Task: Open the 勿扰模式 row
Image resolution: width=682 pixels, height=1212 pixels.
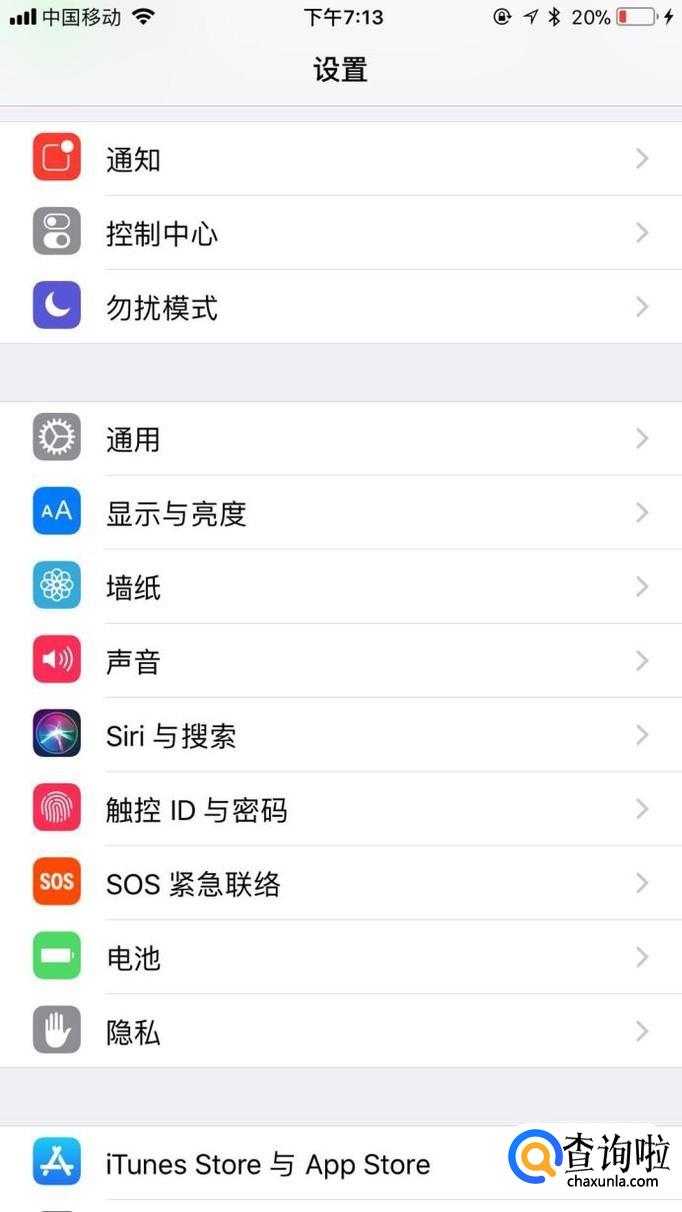Action: [x=341, y=307]
